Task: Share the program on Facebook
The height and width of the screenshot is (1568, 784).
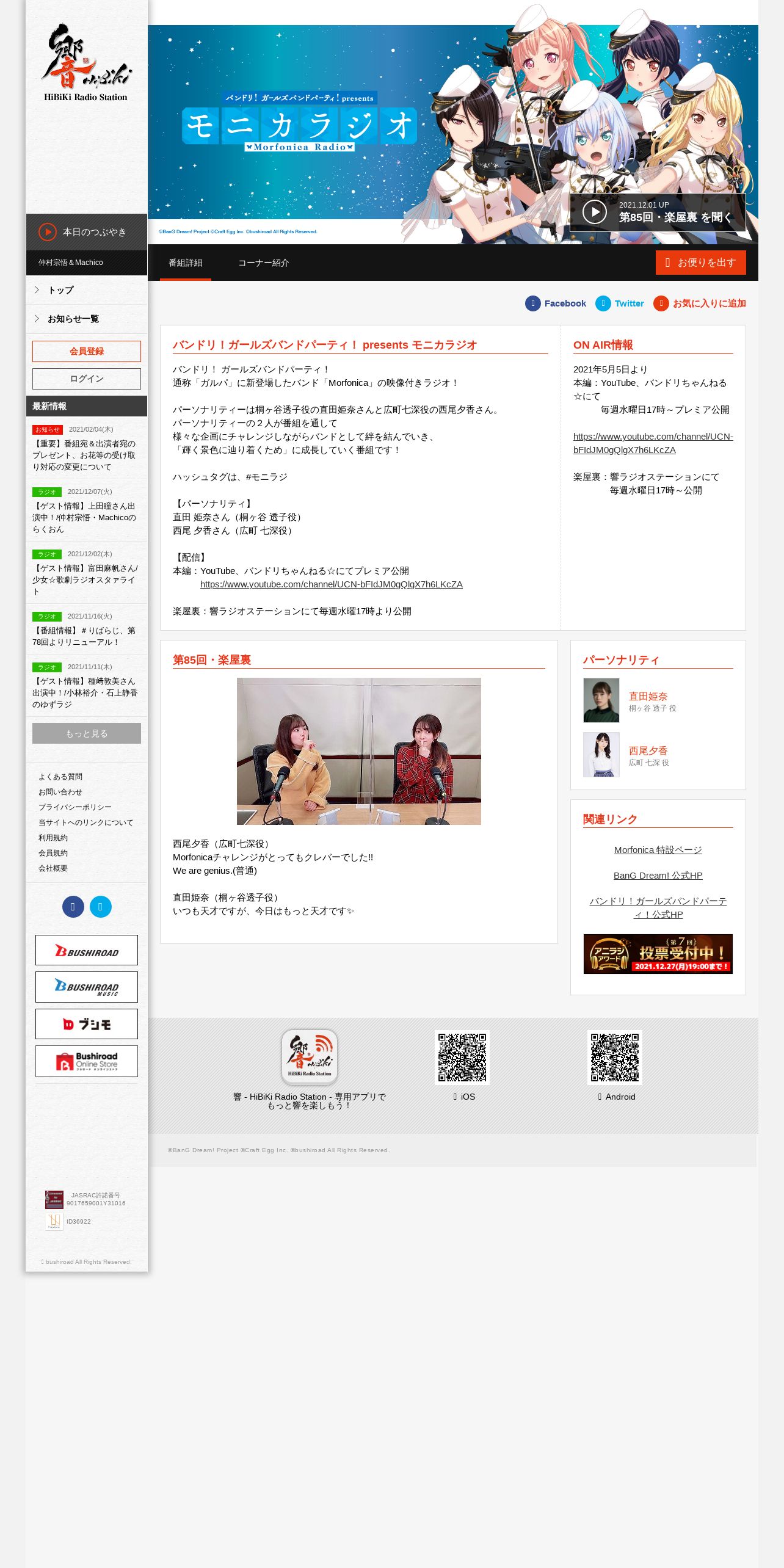Action: (556, 303)
